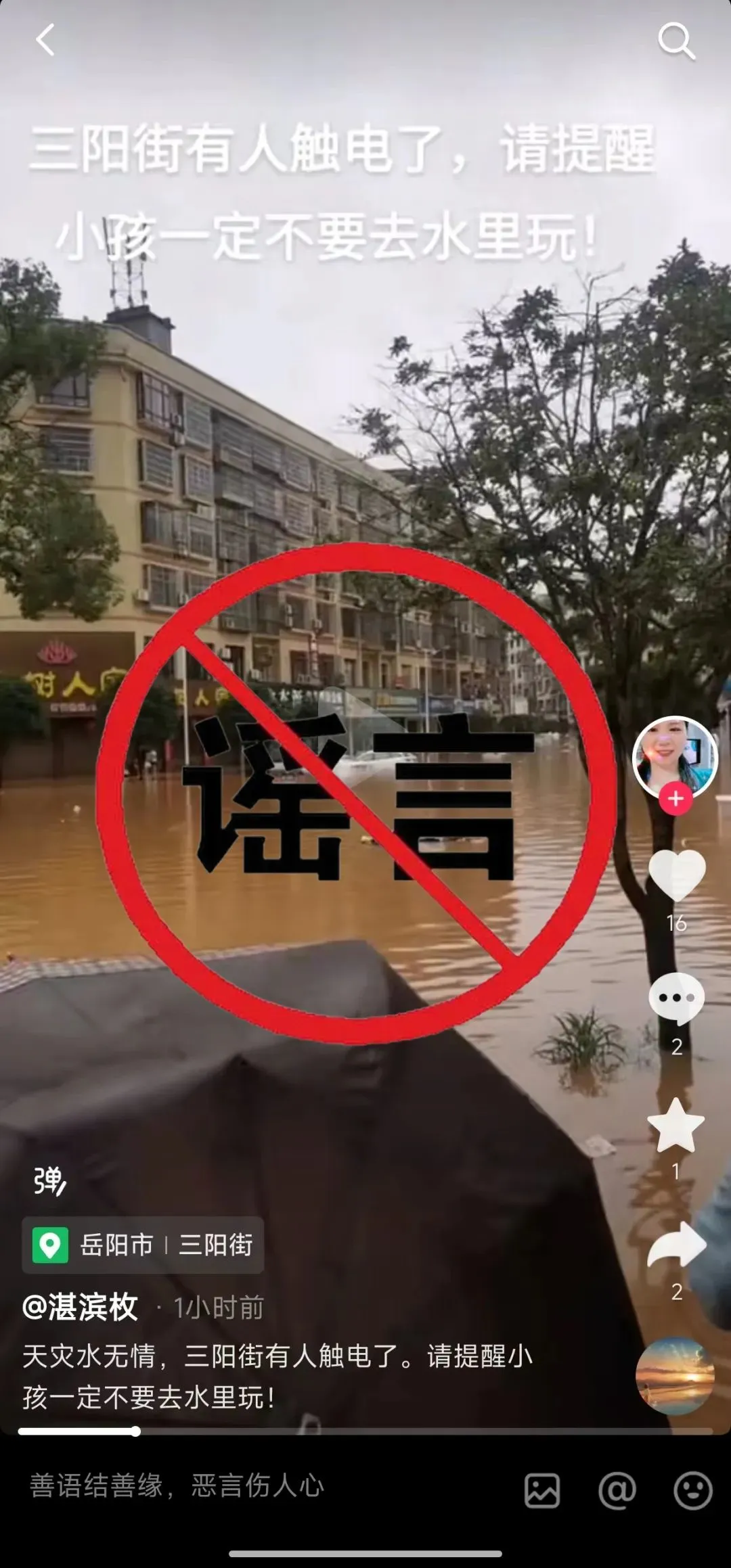Screen dimensions: 731x1568
Task: Attach a picture to the comment
Action: (x=542, y=1490)
